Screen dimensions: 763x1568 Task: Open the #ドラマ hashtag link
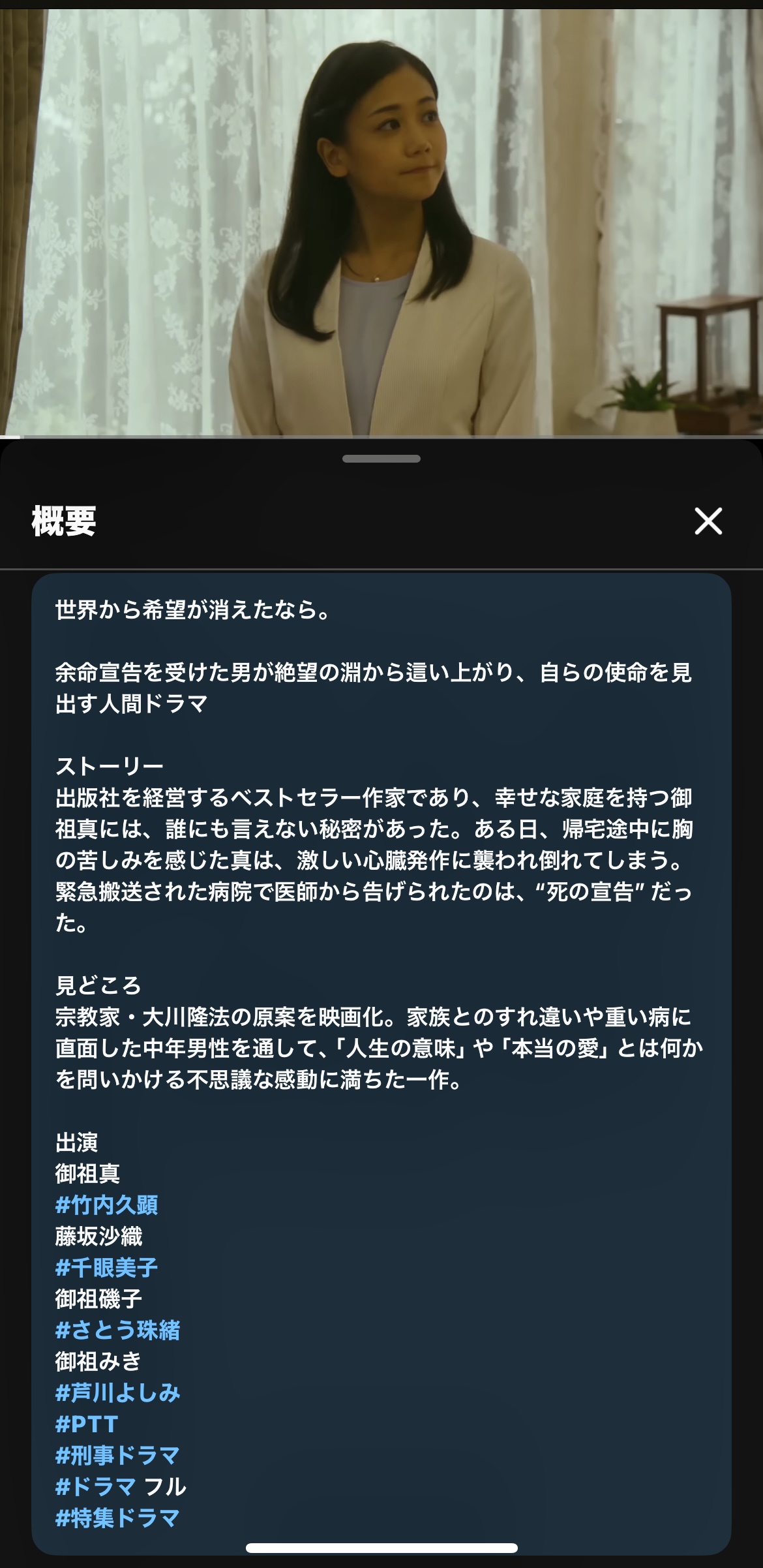point(96,1486)
